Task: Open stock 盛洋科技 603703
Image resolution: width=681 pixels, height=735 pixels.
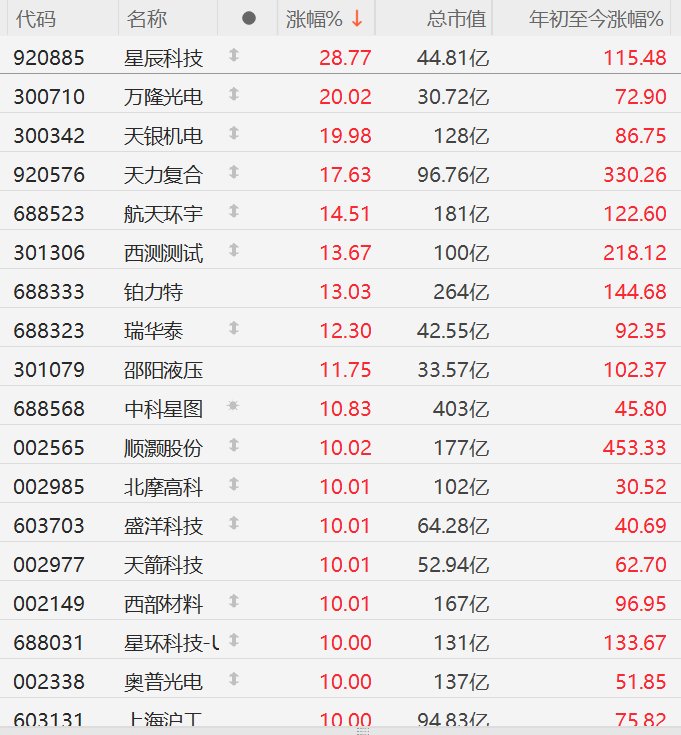Action: coord(163,526)
